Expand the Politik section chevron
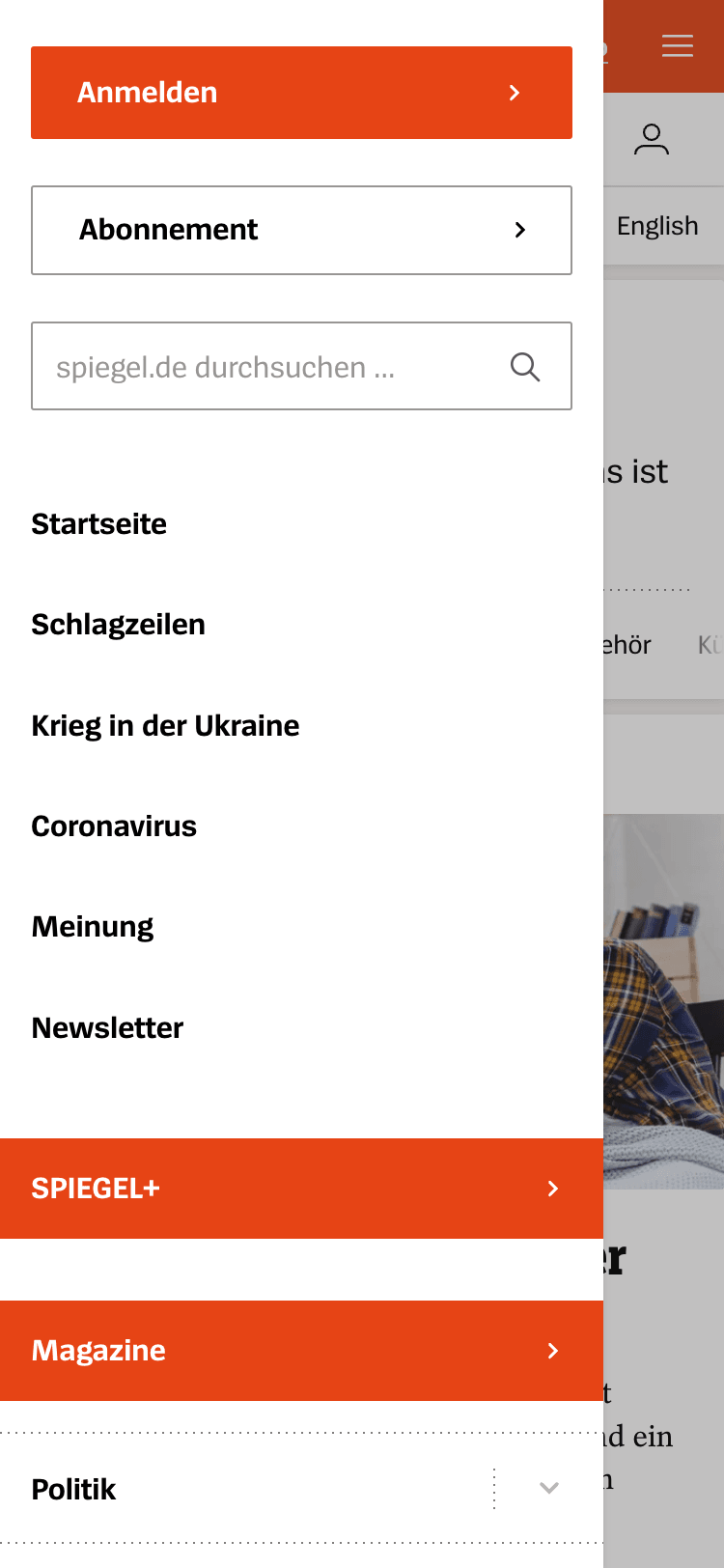This screenshot has height=1568, width=724. [x=548, y=1489]
